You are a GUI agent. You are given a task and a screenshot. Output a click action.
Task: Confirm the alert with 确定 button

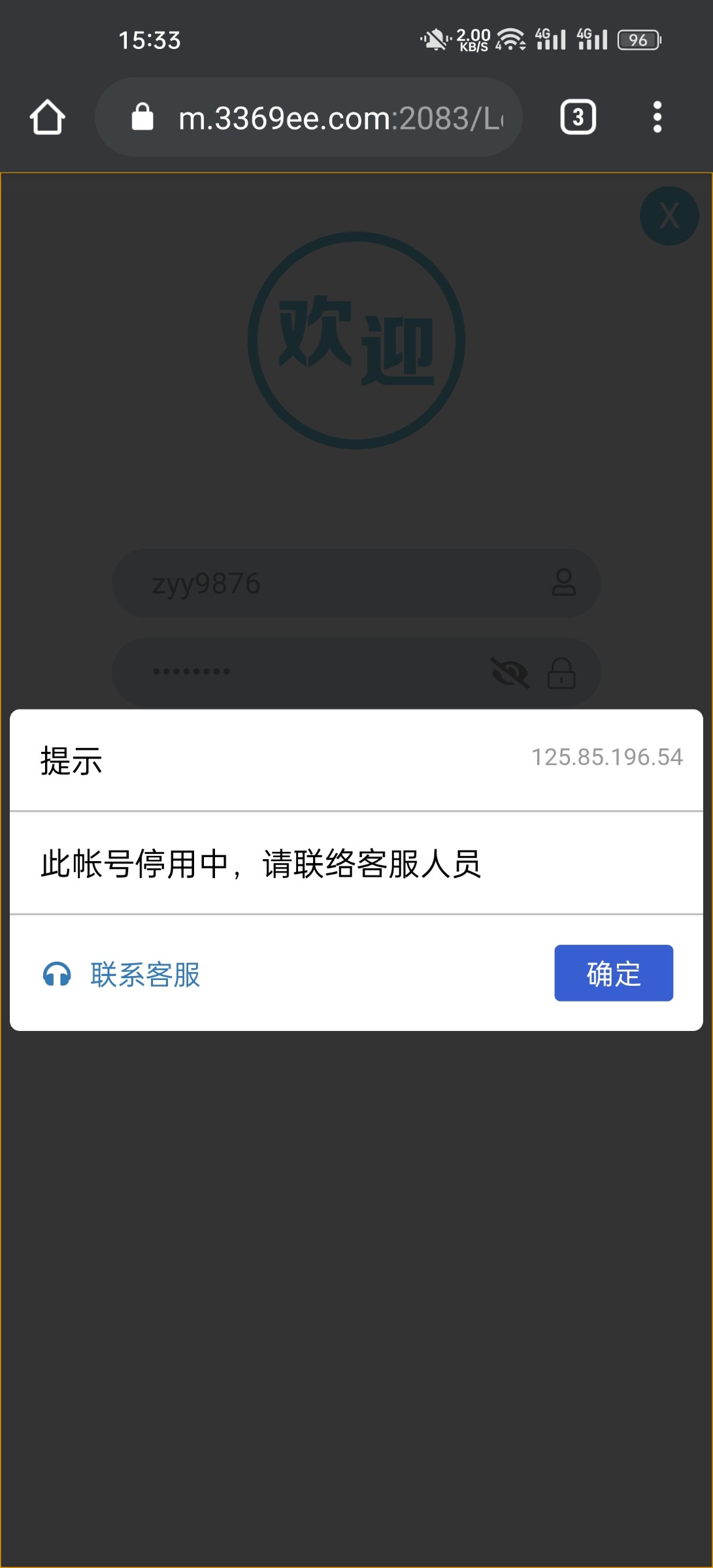[x=613, y=973]
